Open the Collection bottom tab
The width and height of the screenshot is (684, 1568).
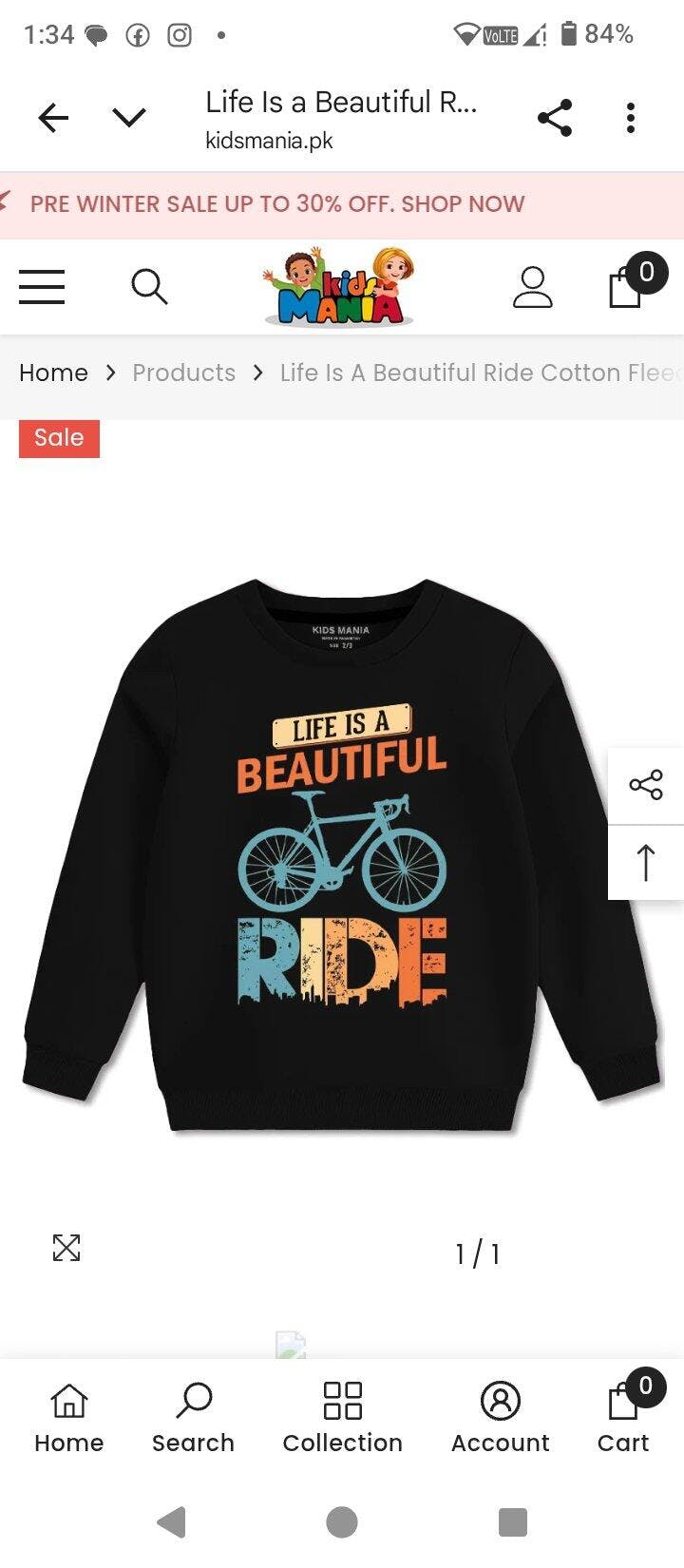342,1418
